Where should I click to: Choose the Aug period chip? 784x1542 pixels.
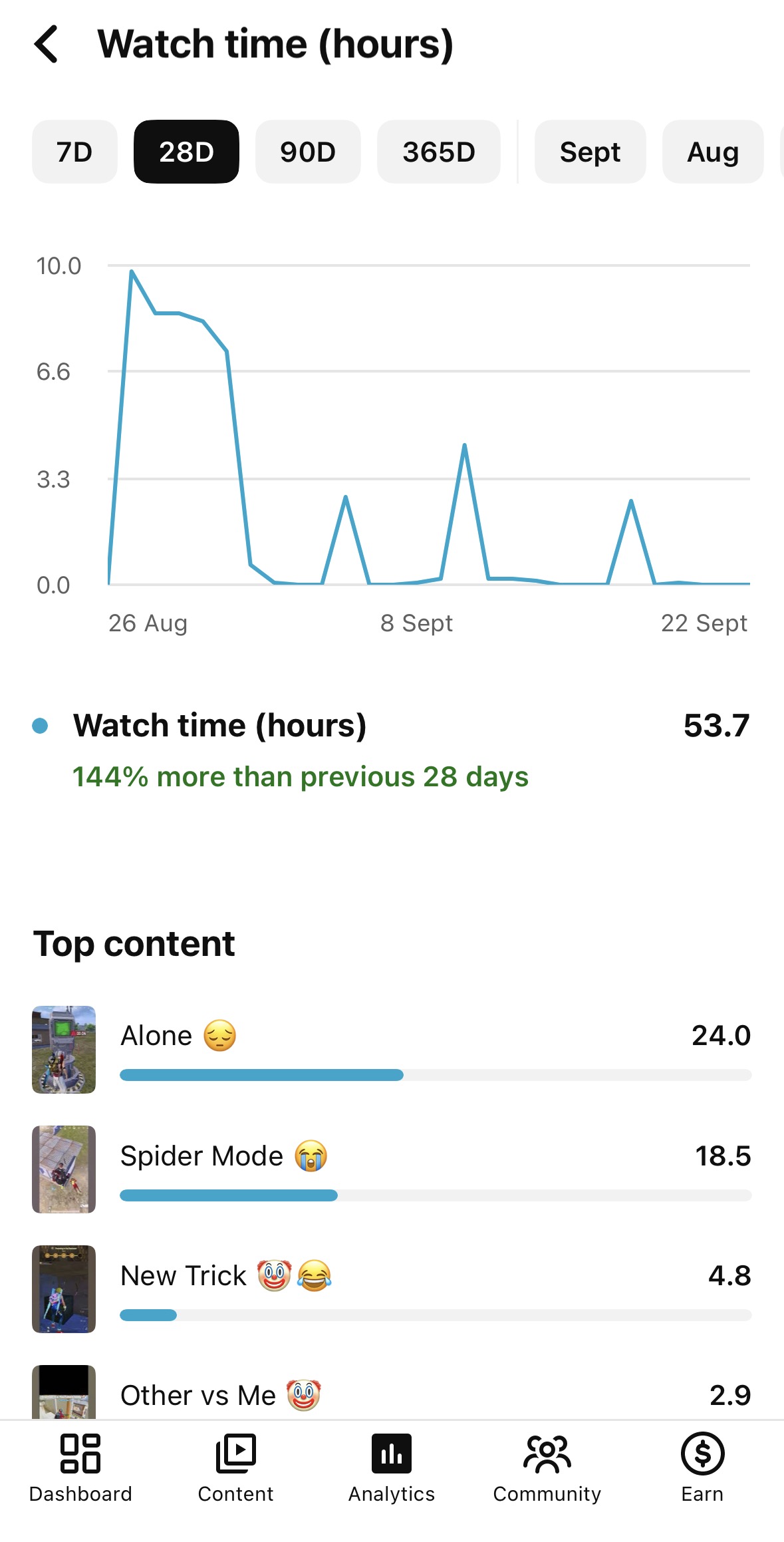point(713,152)
